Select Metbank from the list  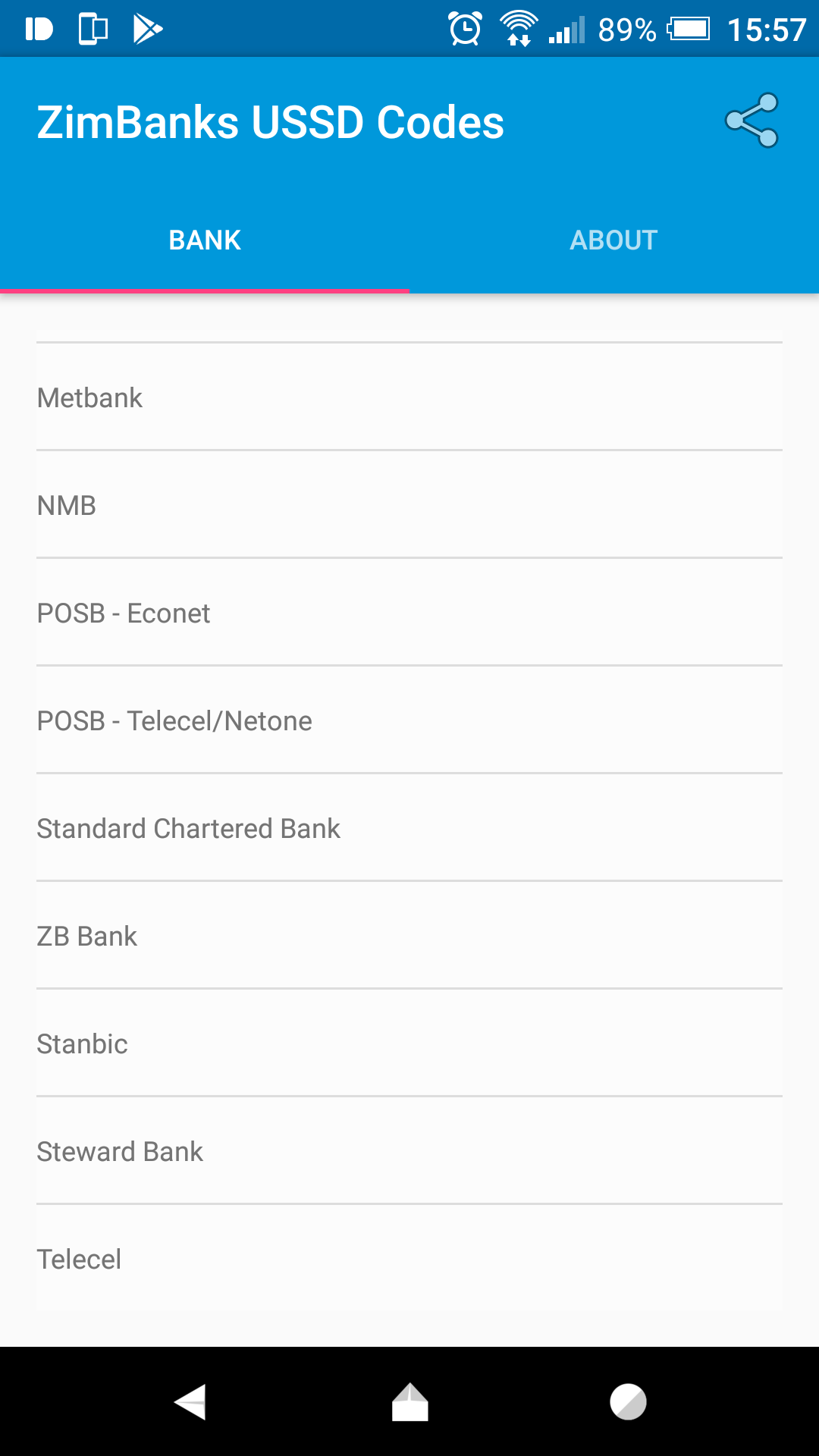(409, 397)
